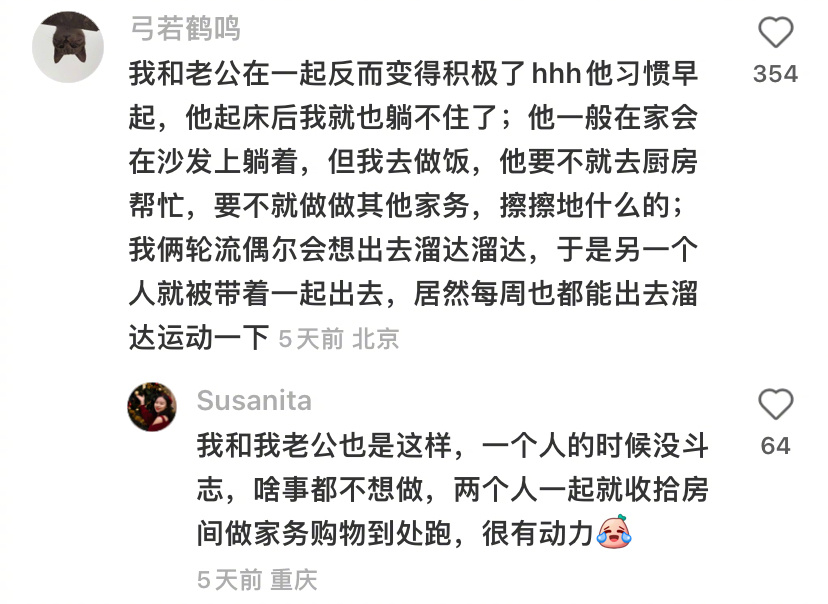Like 弓若鹤鸣's comment
This screenshot has width=828, height=604.
(775, 33)
